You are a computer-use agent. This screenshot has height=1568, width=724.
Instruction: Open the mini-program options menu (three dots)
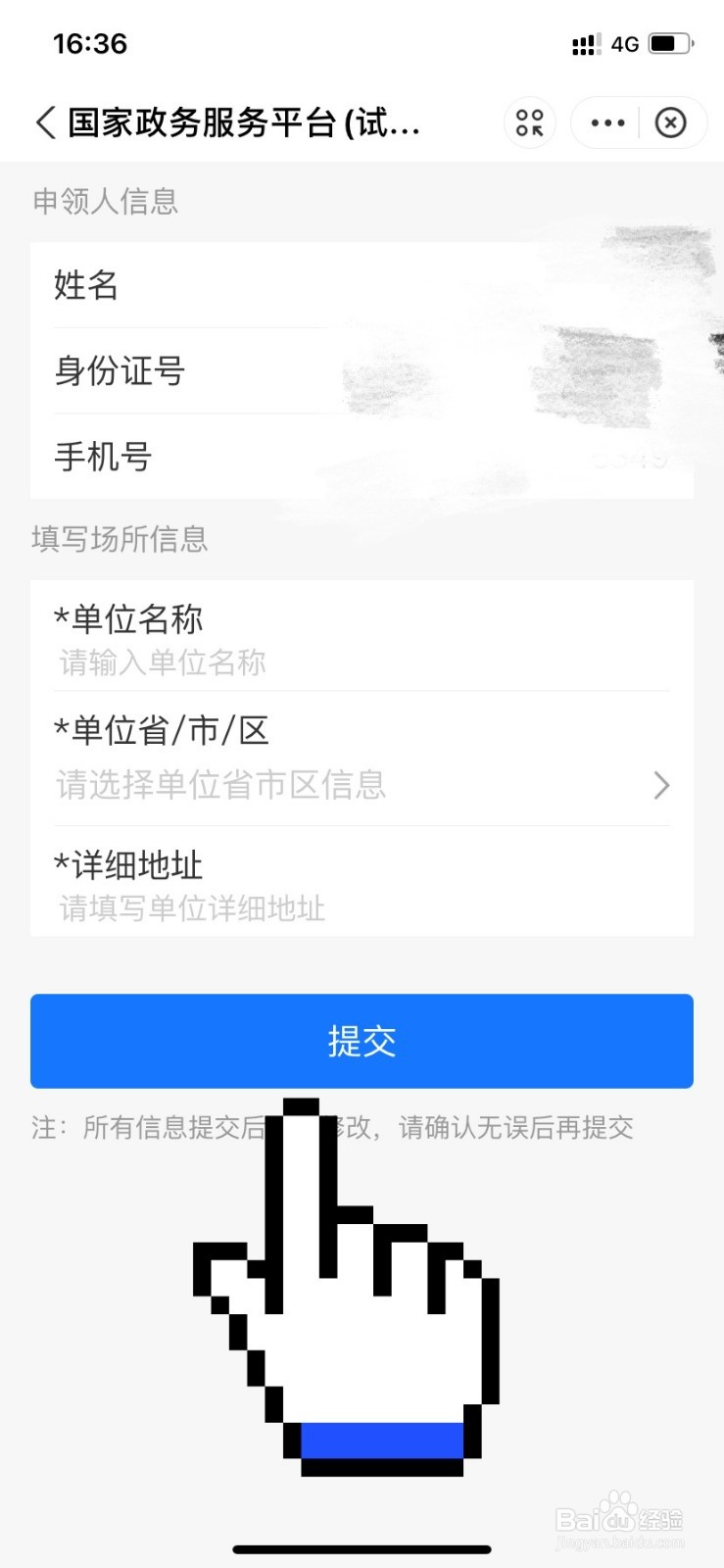(606, 122)
